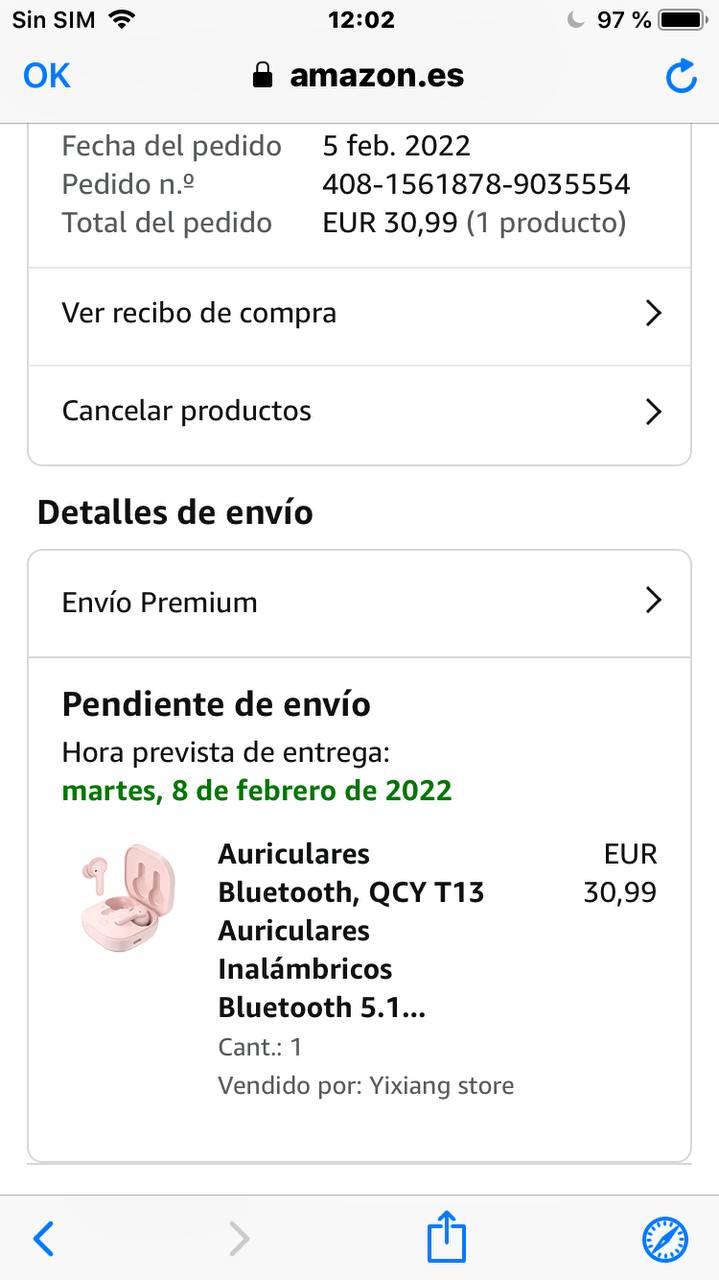
Task: Open the QCY T13 earbuds product image
Action: [128, 896]
